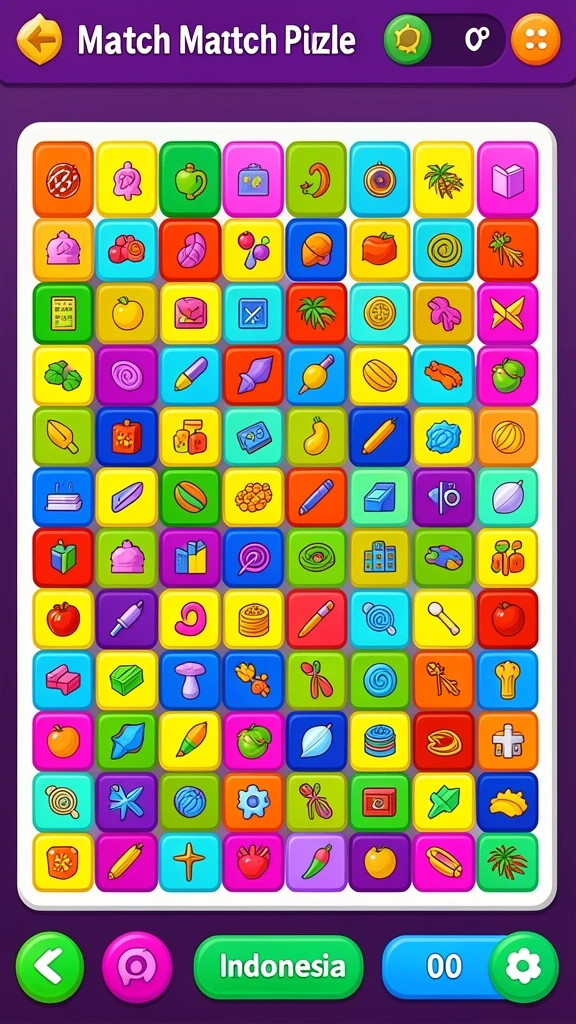Tap the green round back chevron button
The height and width of the screenshot is (1024, 576).
coord(50,967)
